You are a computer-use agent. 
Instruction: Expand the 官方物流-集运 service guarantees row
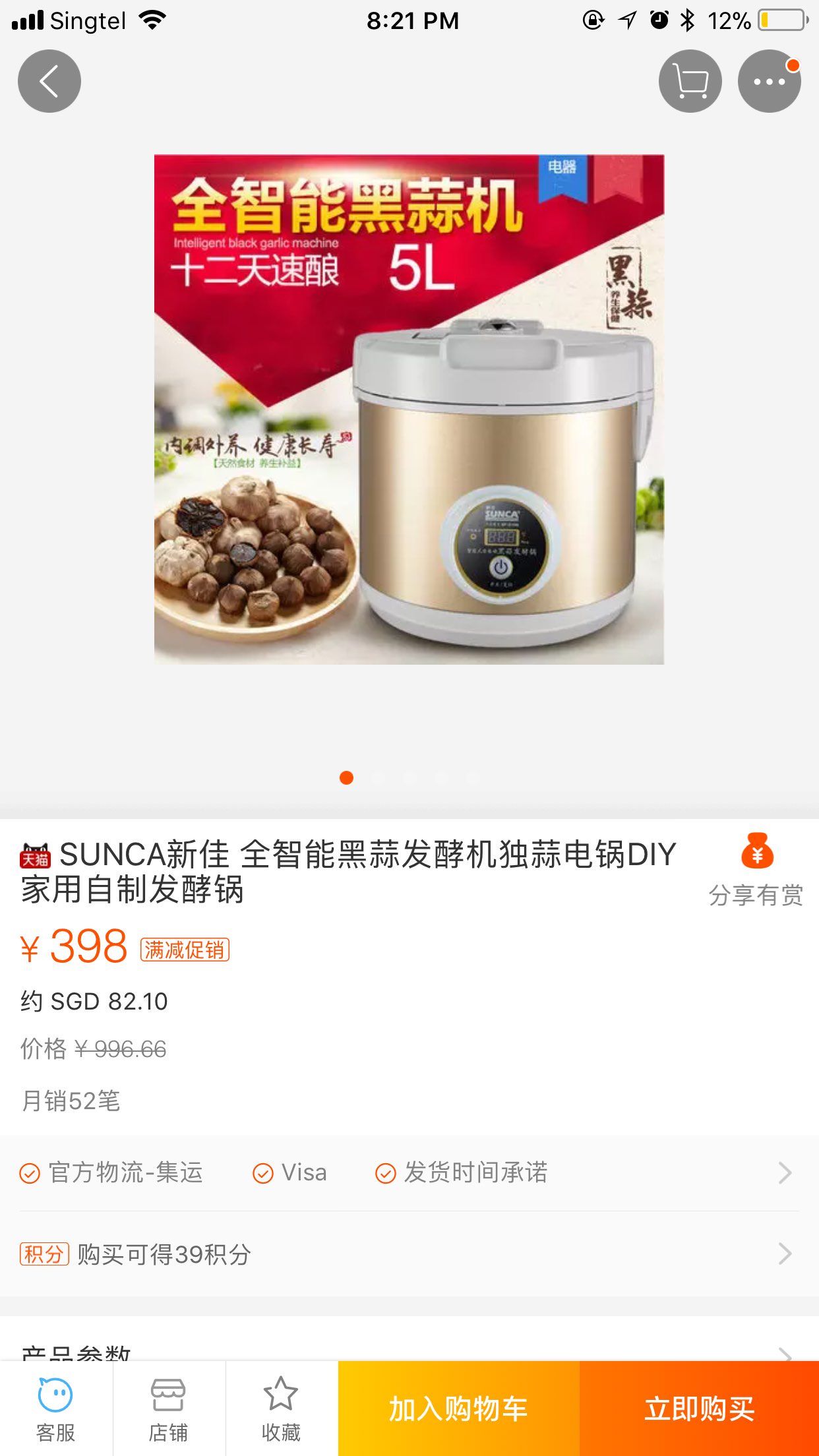[x=409, y=1173]
